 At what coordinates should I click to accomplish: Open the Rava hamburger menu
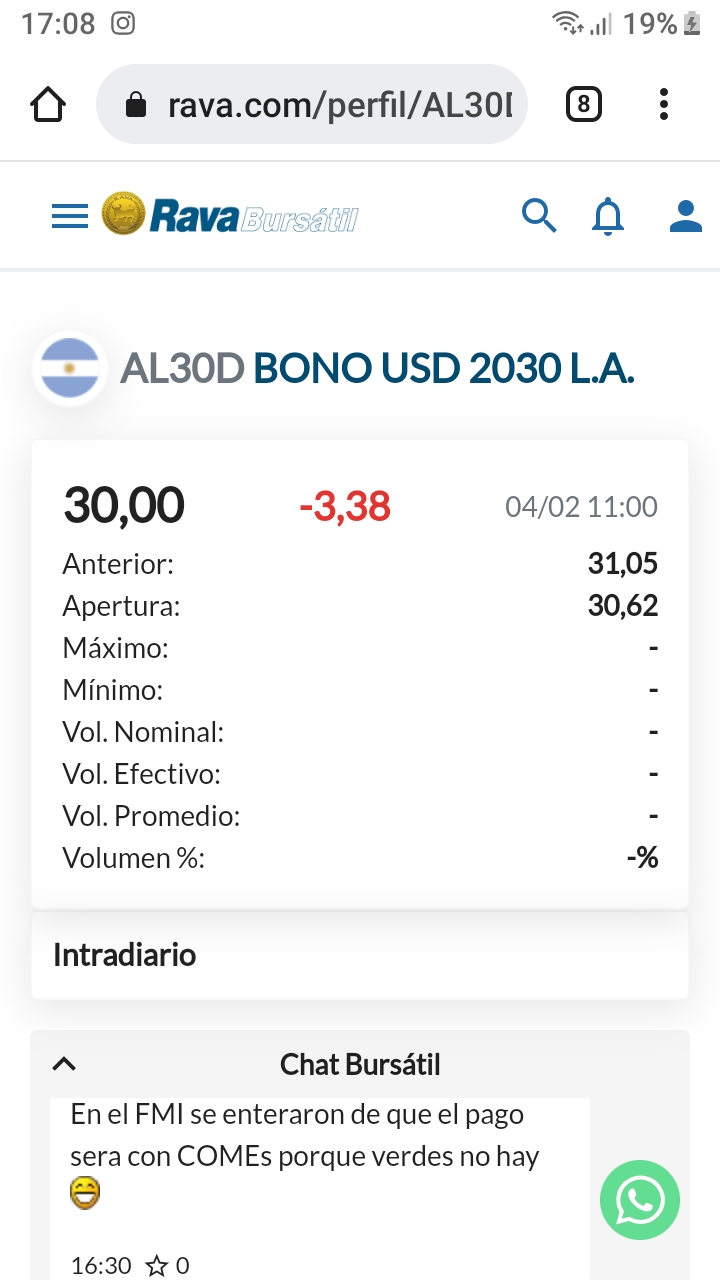(x=70, y=216)
